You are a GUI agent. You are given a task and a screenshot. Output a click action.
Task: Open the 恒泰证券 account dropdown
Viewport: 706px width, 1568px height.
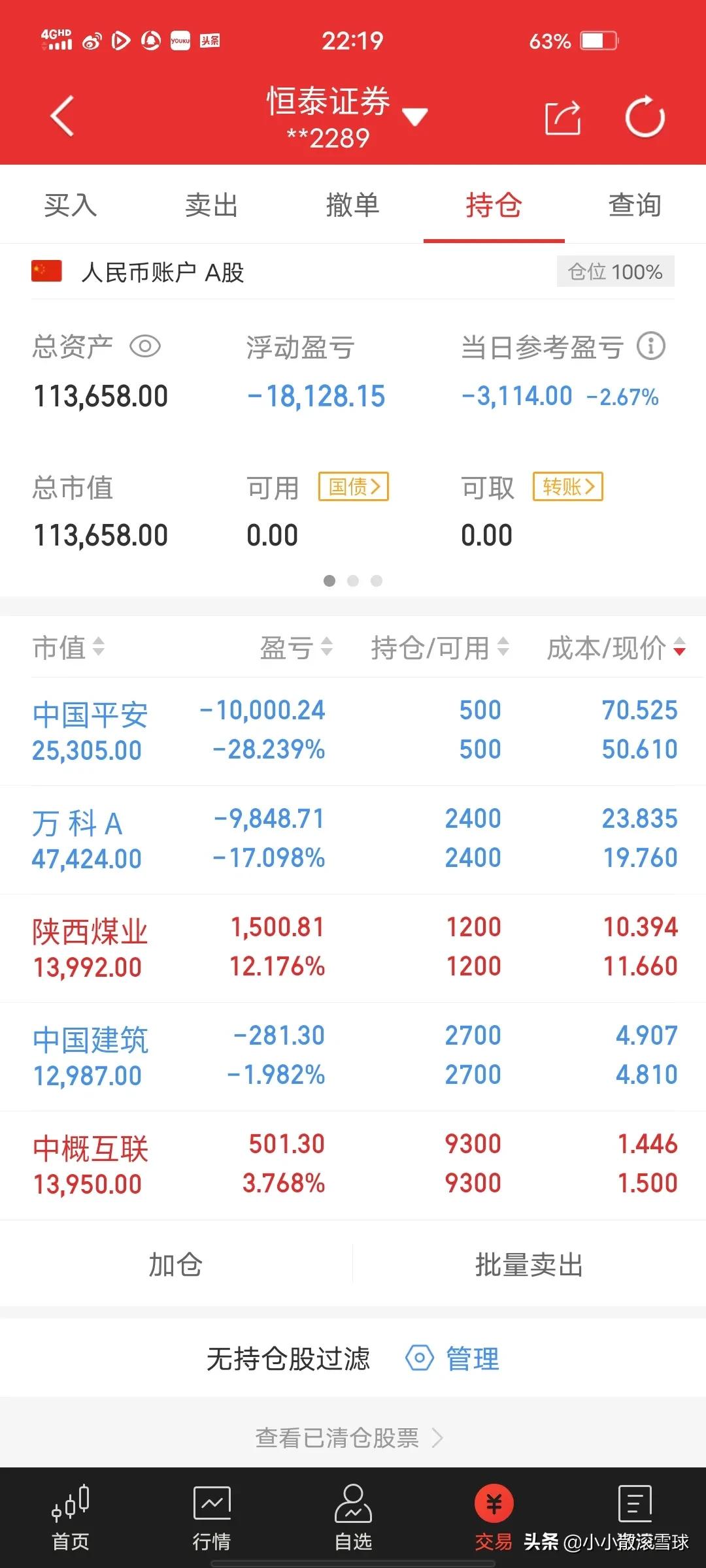tap(414, 118)
